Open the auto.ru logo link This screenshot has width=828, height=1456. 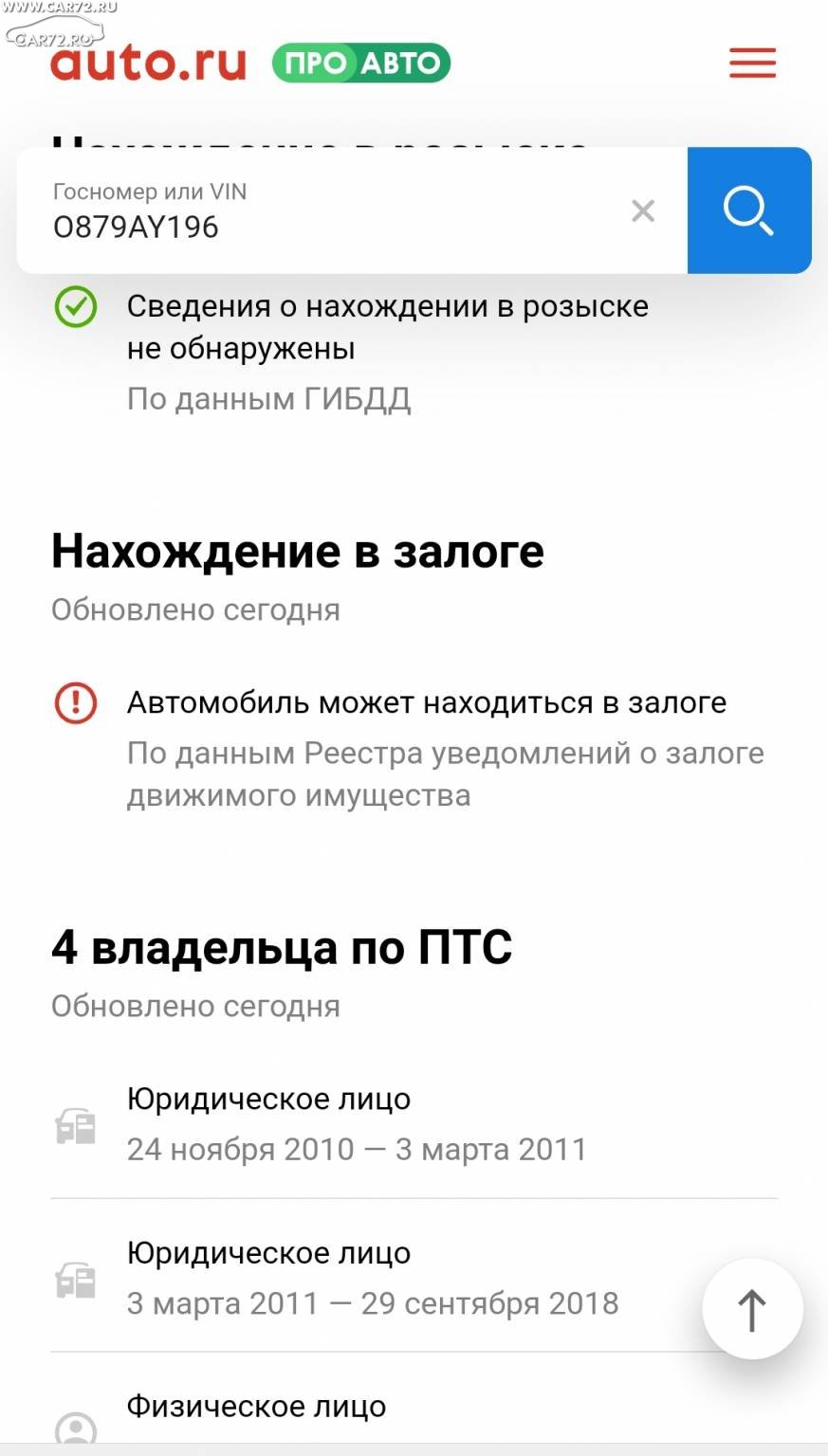[x=149, y=63]
